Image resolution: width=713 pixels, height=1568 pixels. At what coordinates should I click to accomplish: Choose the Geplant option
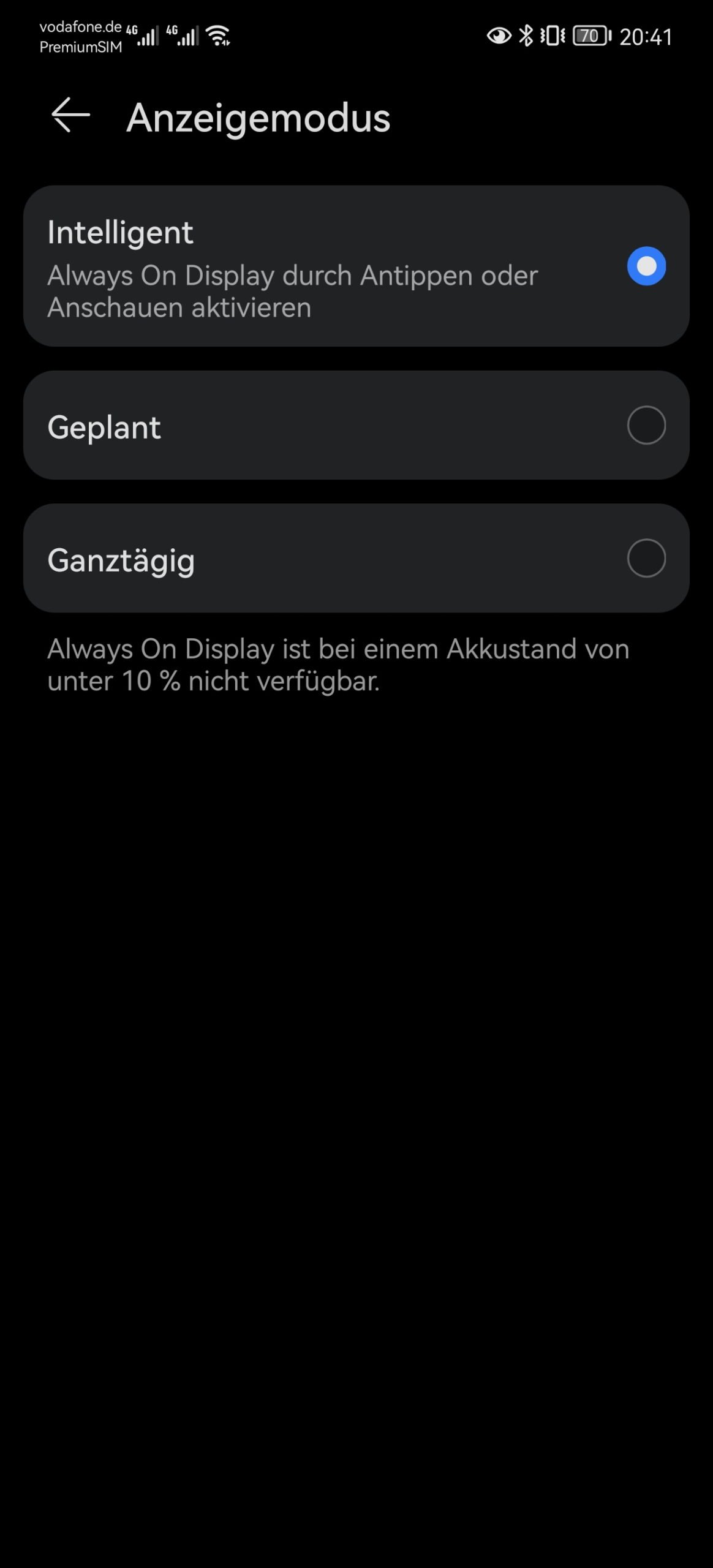point(356,425)
